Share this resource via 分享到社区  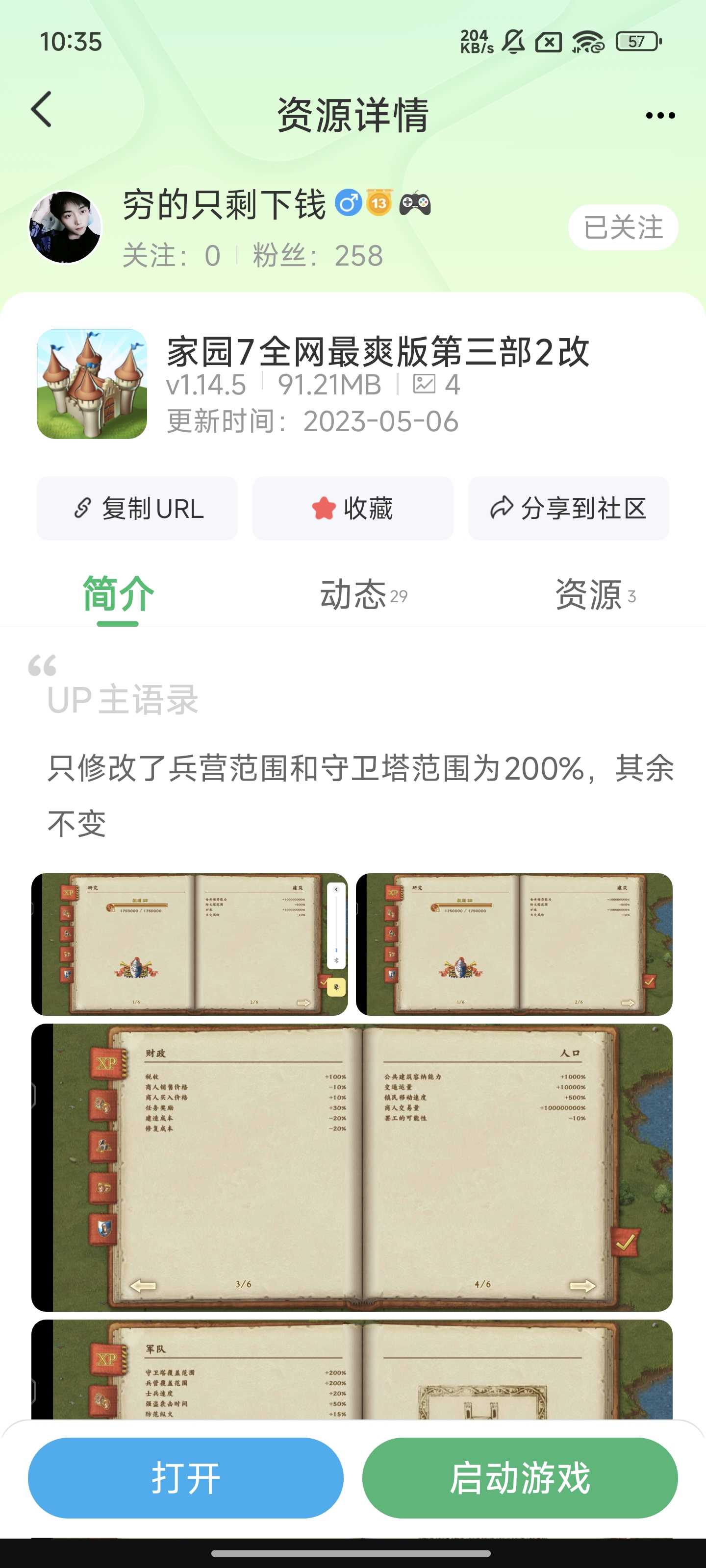pyautogui.click(x=568, y=508)
